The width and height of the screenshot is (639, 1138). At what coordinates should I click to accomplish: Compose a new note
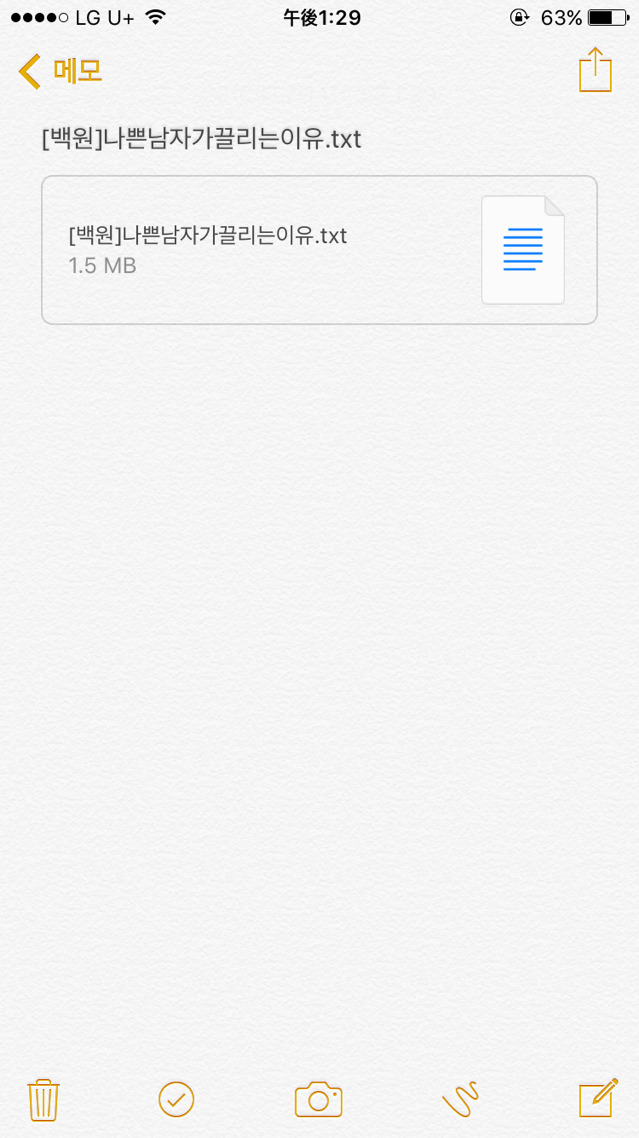point(597,1099)
